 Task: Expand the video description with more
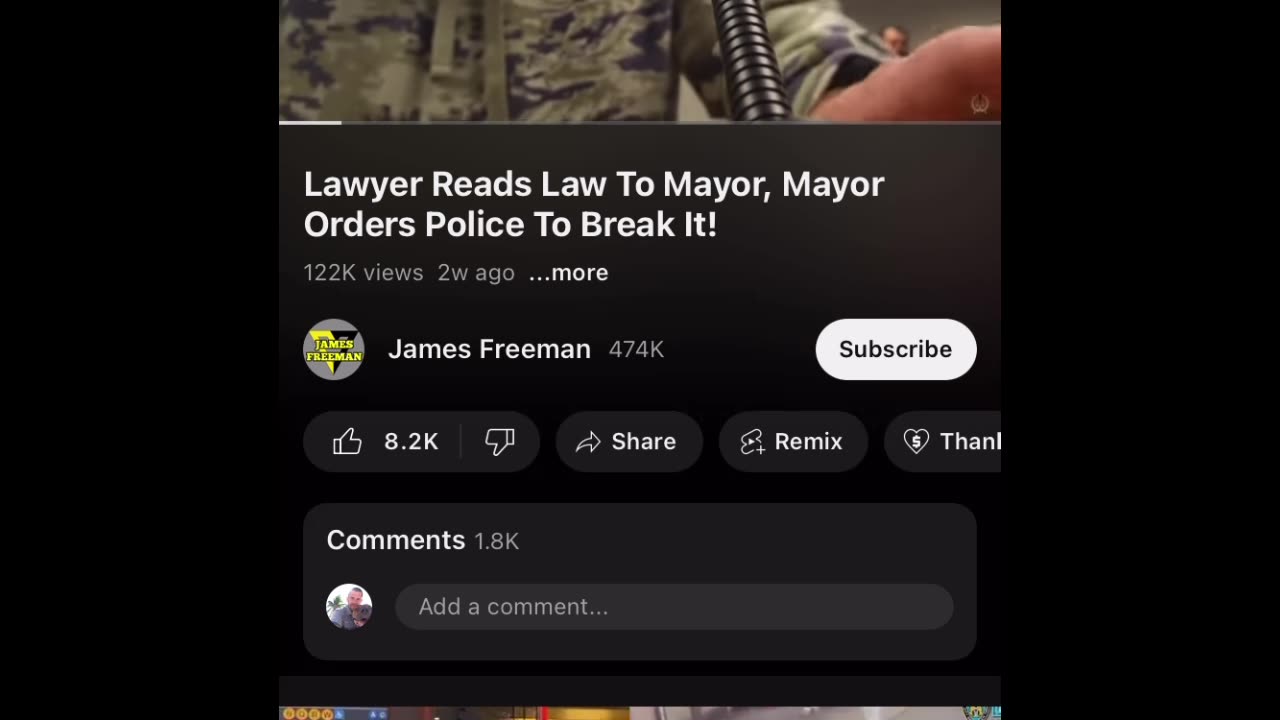[x=568, y=273]
